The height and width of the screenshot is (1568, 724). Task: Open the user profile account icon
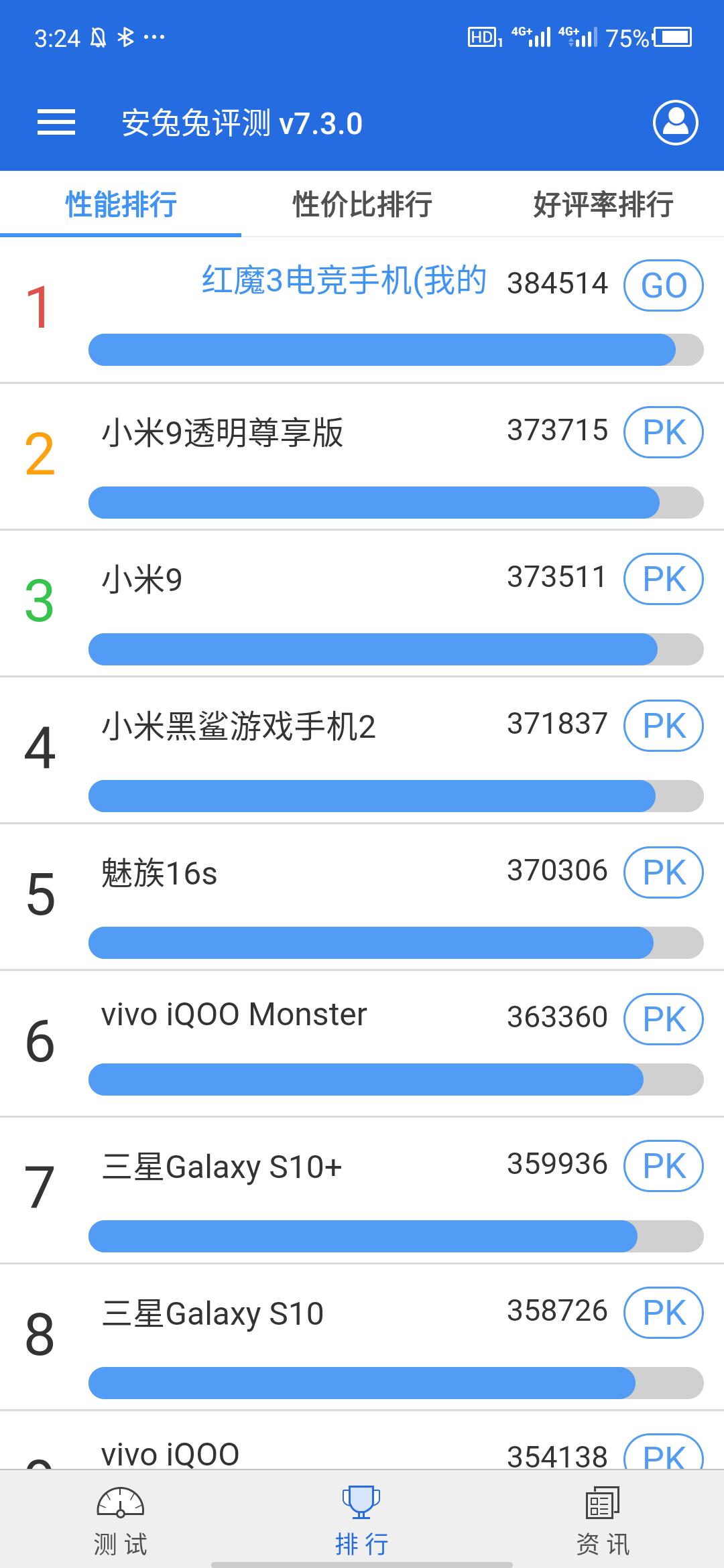pos(674,123)
